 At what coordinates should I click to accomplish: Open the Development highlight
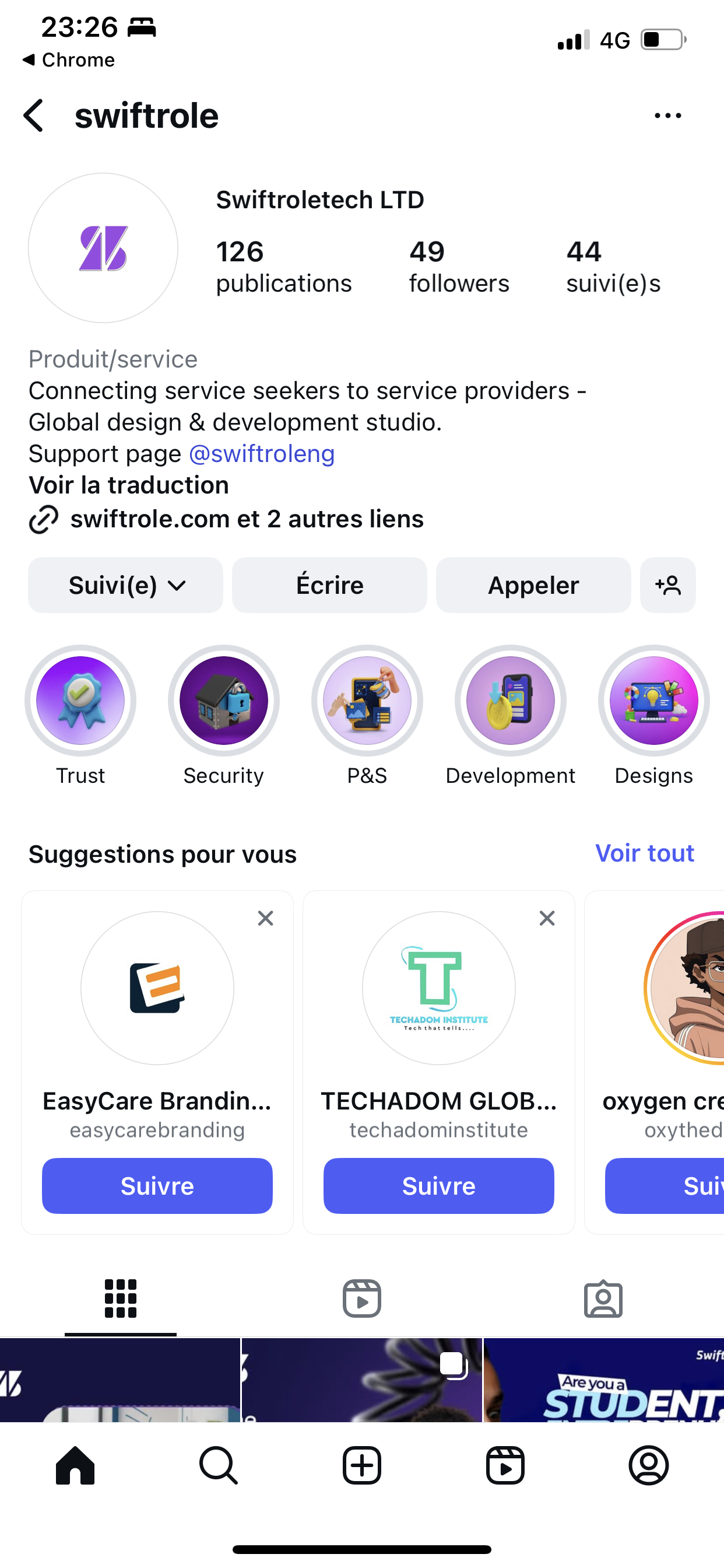[511, 701]
